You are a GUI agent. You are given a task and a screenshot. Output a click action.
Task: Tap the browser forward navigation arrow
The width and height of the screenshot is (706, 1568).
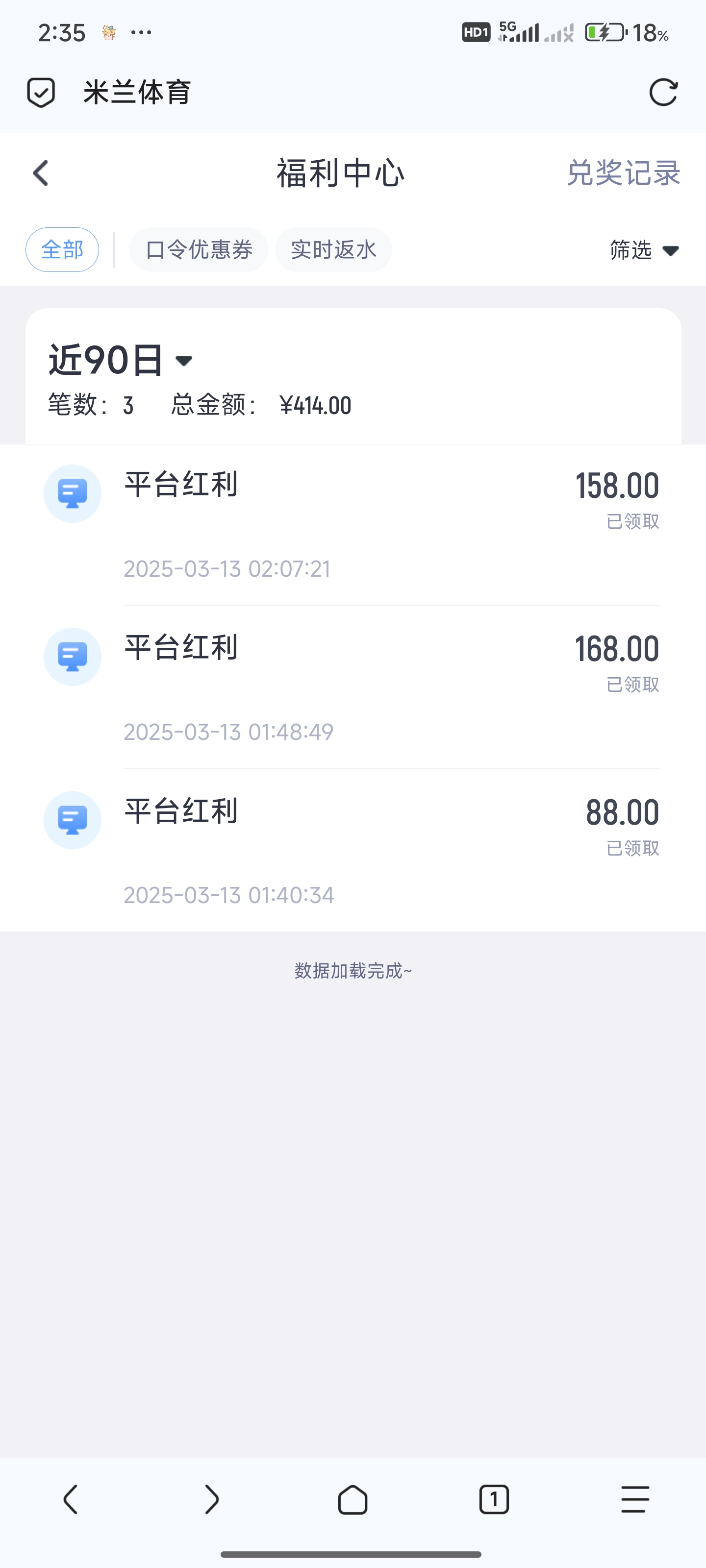tap(211, 1499)
